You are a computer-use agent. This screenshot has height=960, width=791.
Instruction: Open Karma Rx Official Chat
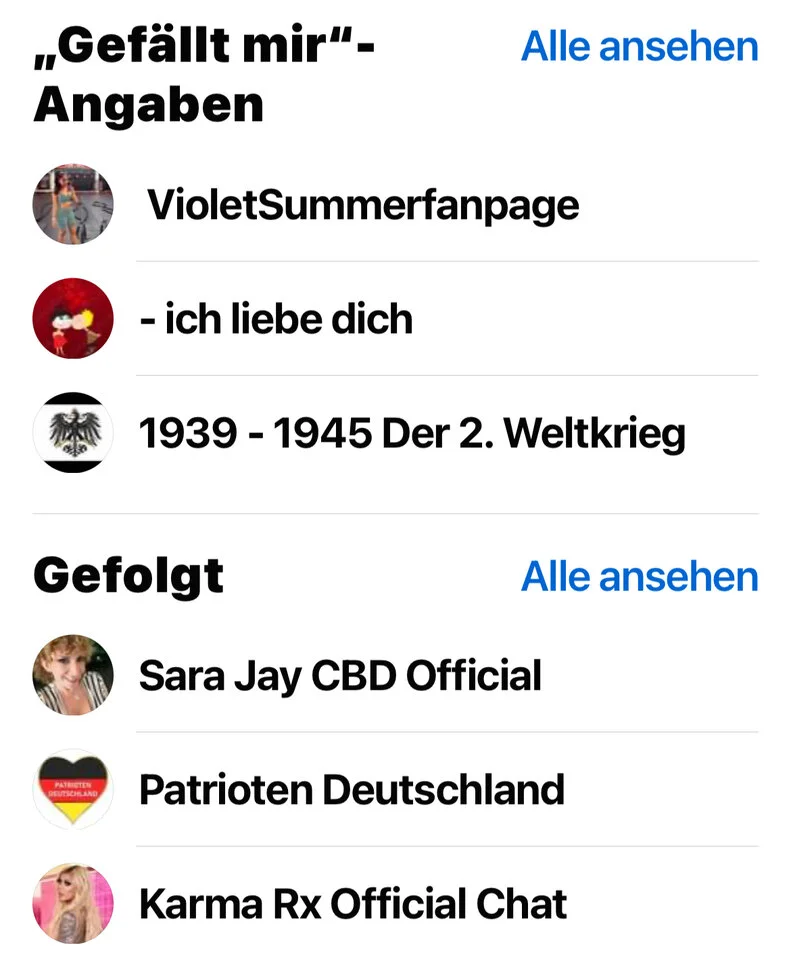[x=352, y=904]
